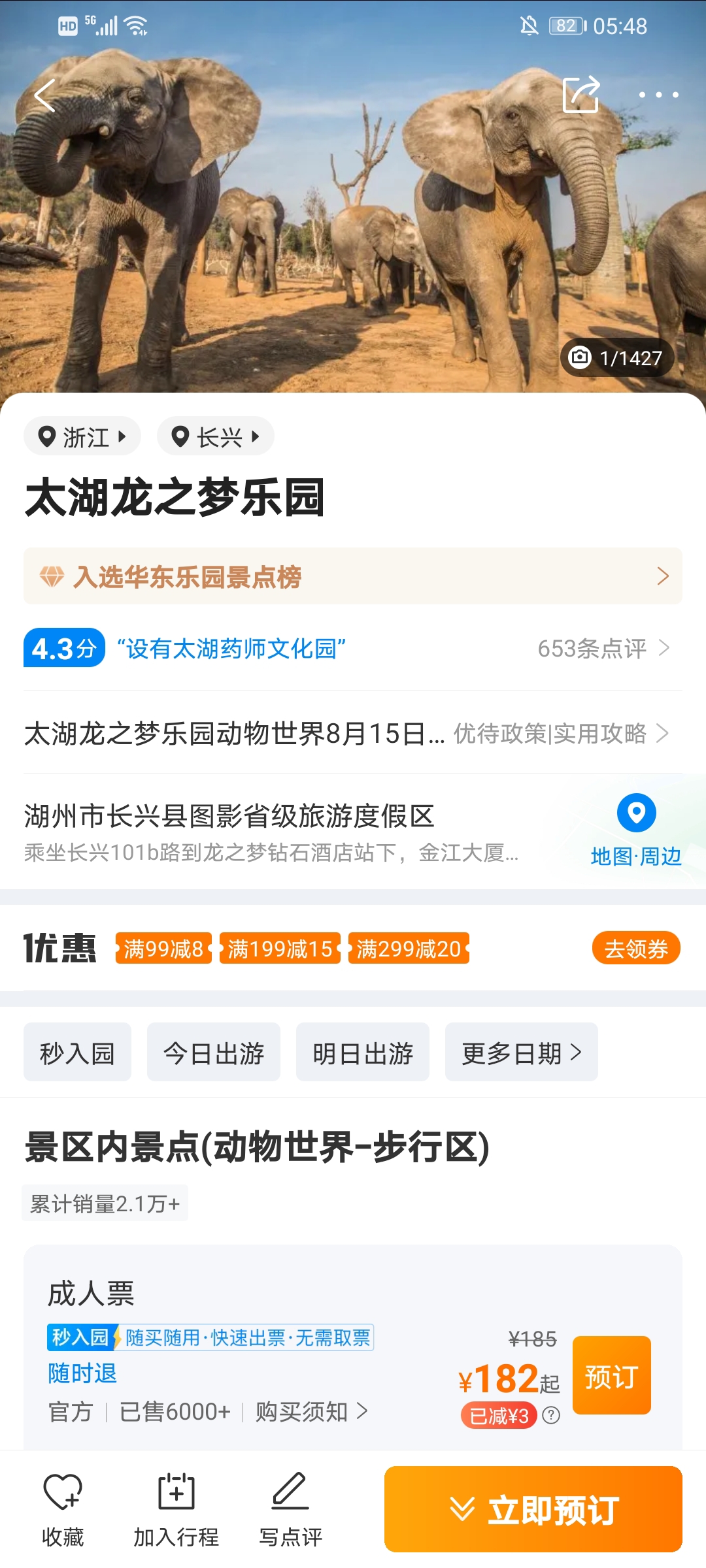Open the three-dot overflow menu
The image size is (706, 1568).
pos(658,95)
